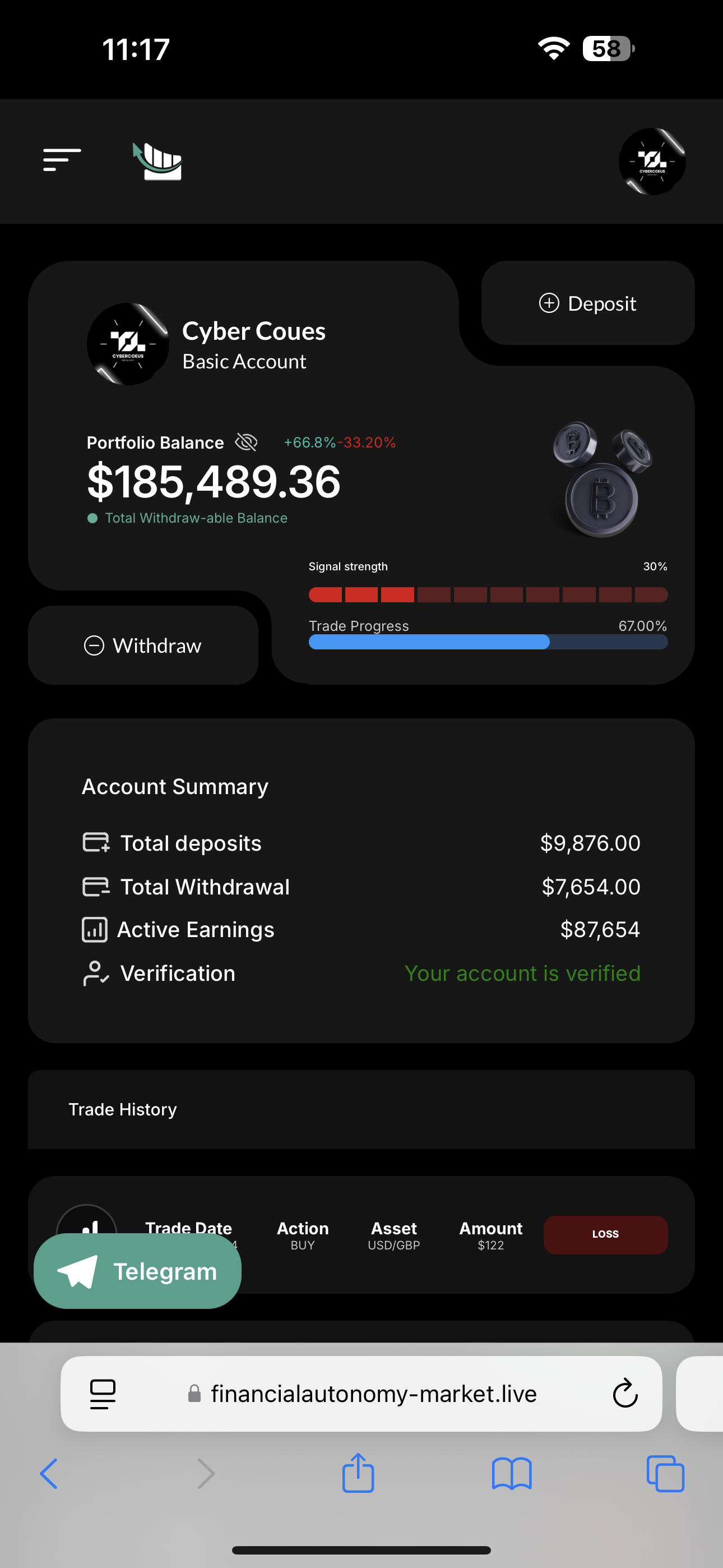Open the Telegram chat button
The image size is (723, 1568).
[137, 1271]
